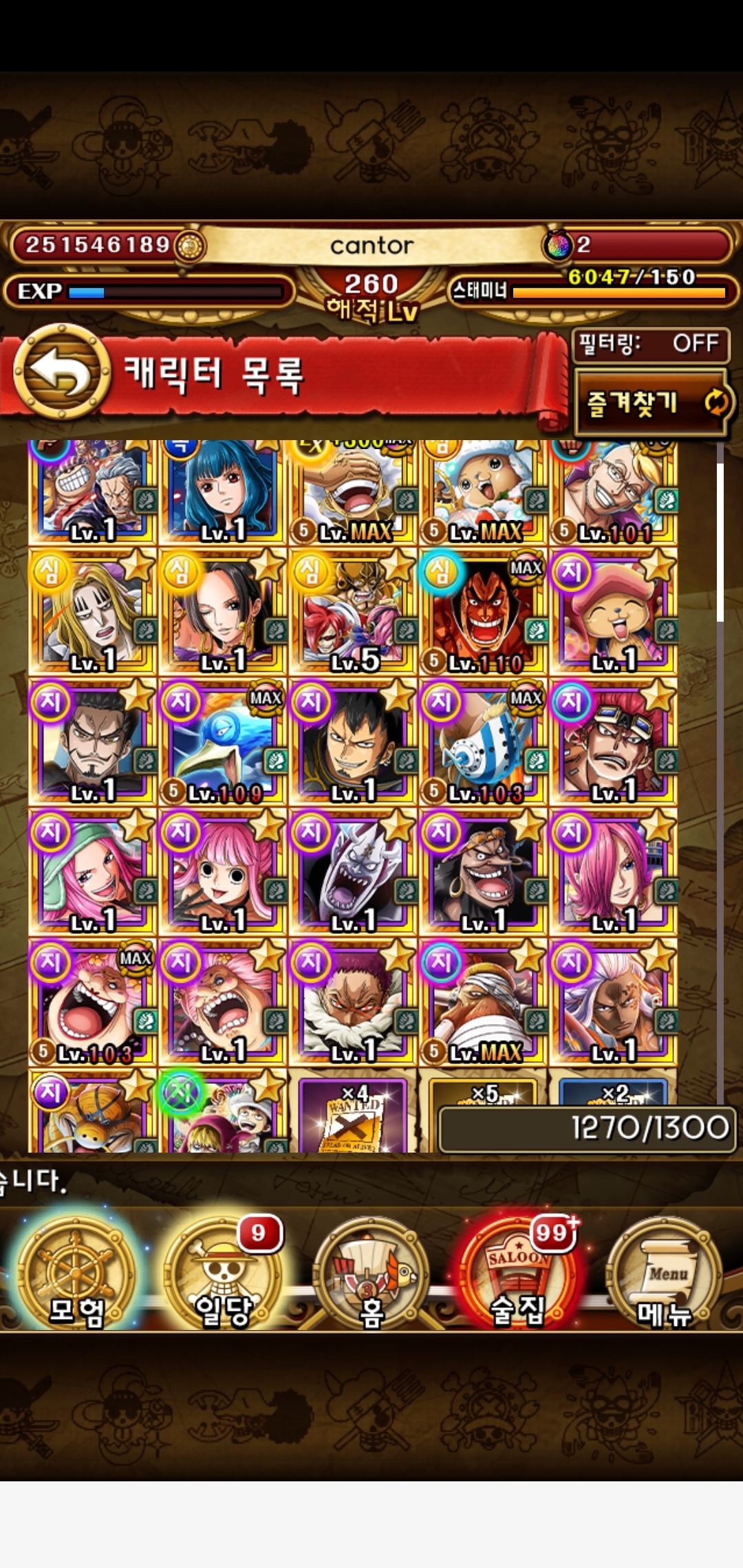Select the red-faced character at Lv.110
Viewport: 743px width, 1568px height.
[483, 612]
